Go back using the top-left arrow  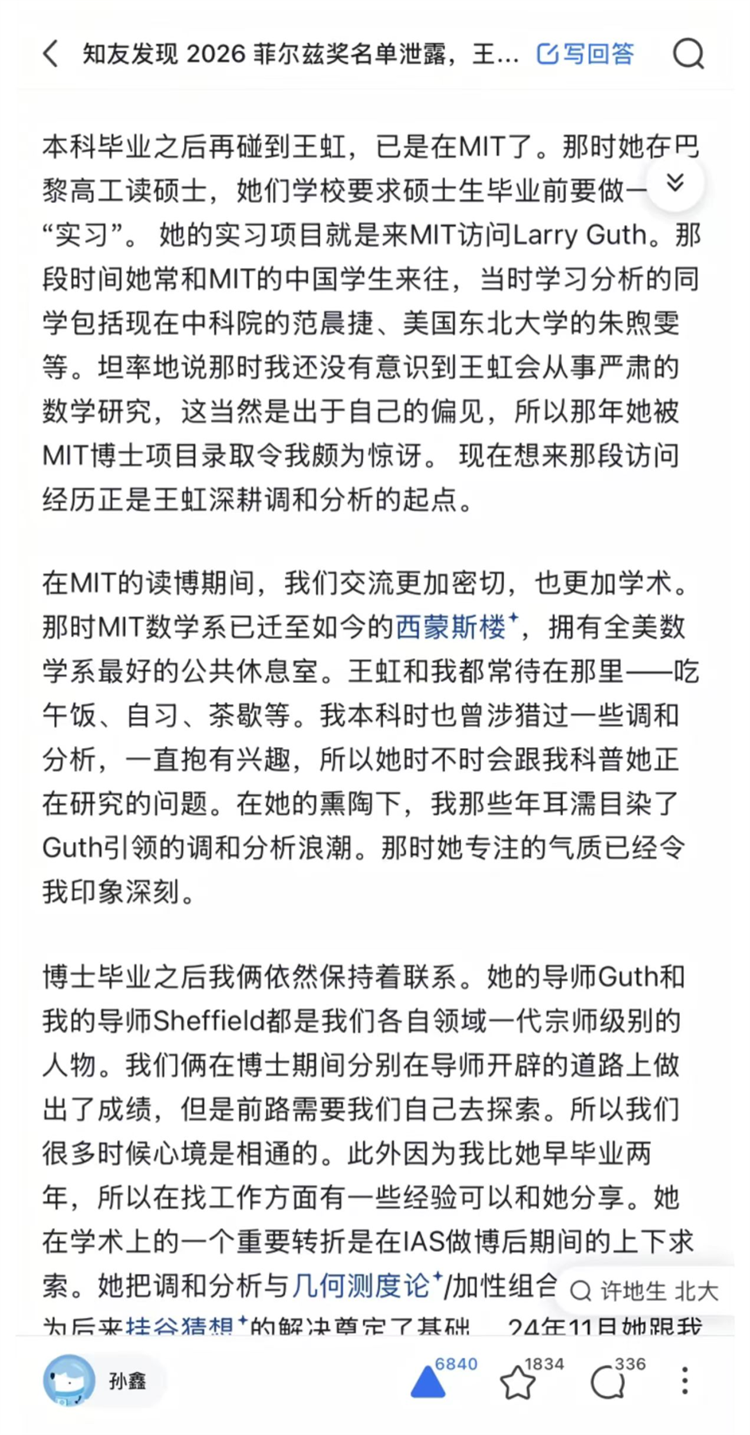pyautogui.click(x=51, y=54)
